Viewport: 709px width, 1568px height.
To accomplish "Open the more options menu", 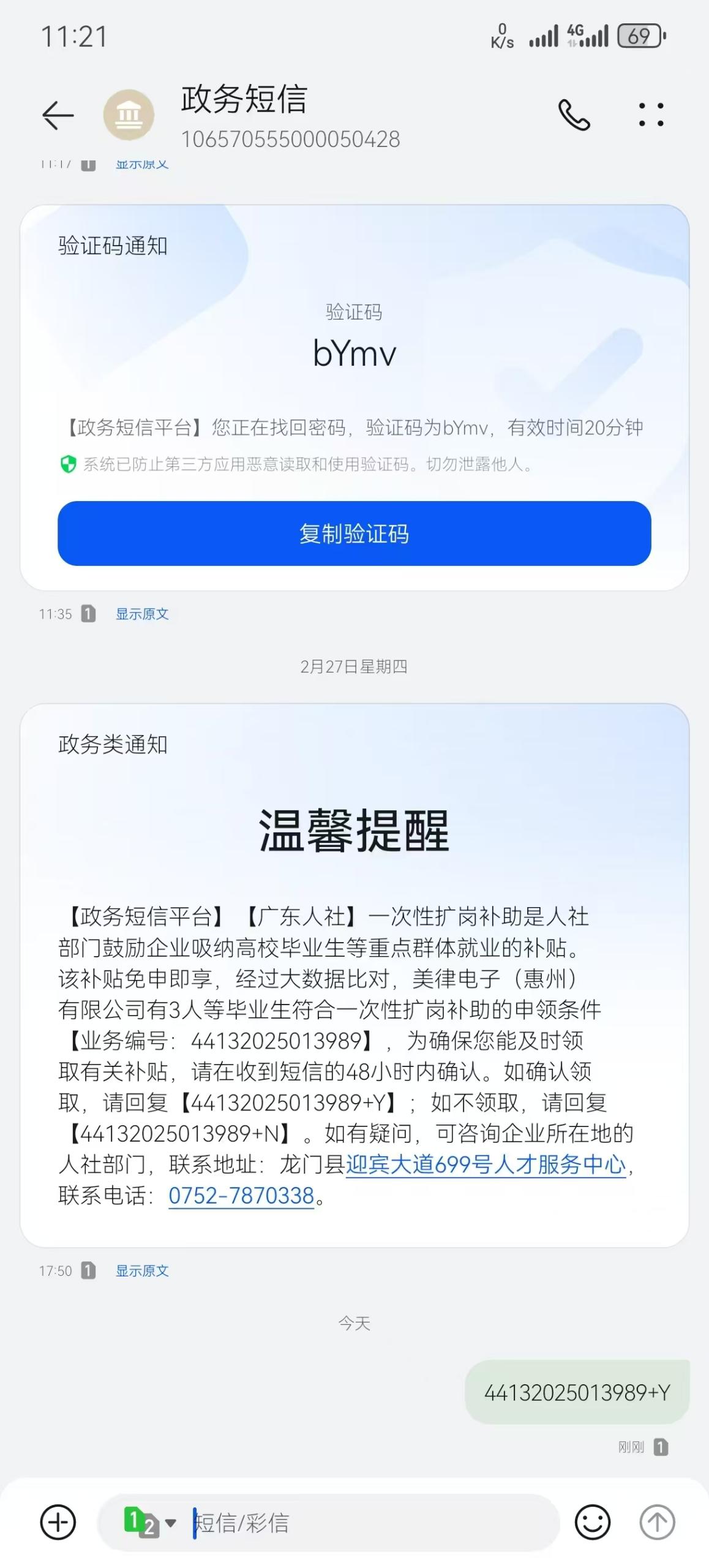I will coord(651,115).
